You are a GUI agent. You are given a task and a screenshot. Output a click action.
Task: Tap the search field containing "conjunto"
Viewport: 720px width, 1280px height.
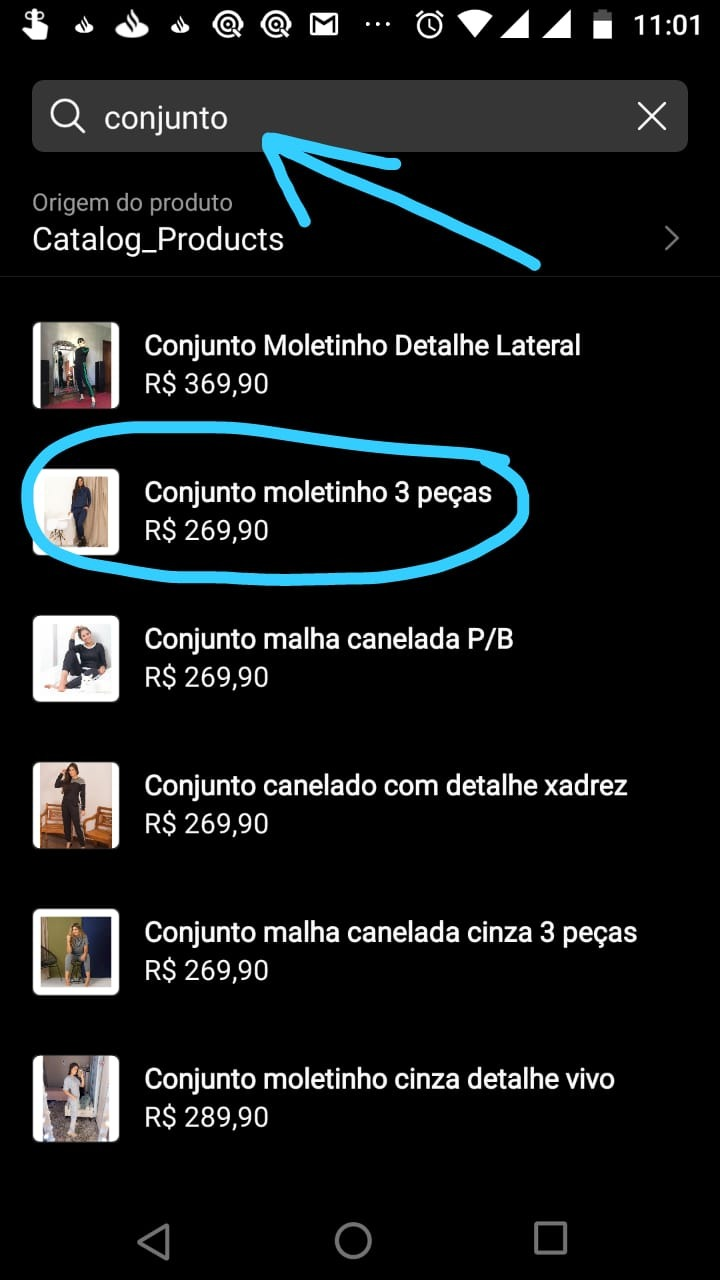(340, 117)
